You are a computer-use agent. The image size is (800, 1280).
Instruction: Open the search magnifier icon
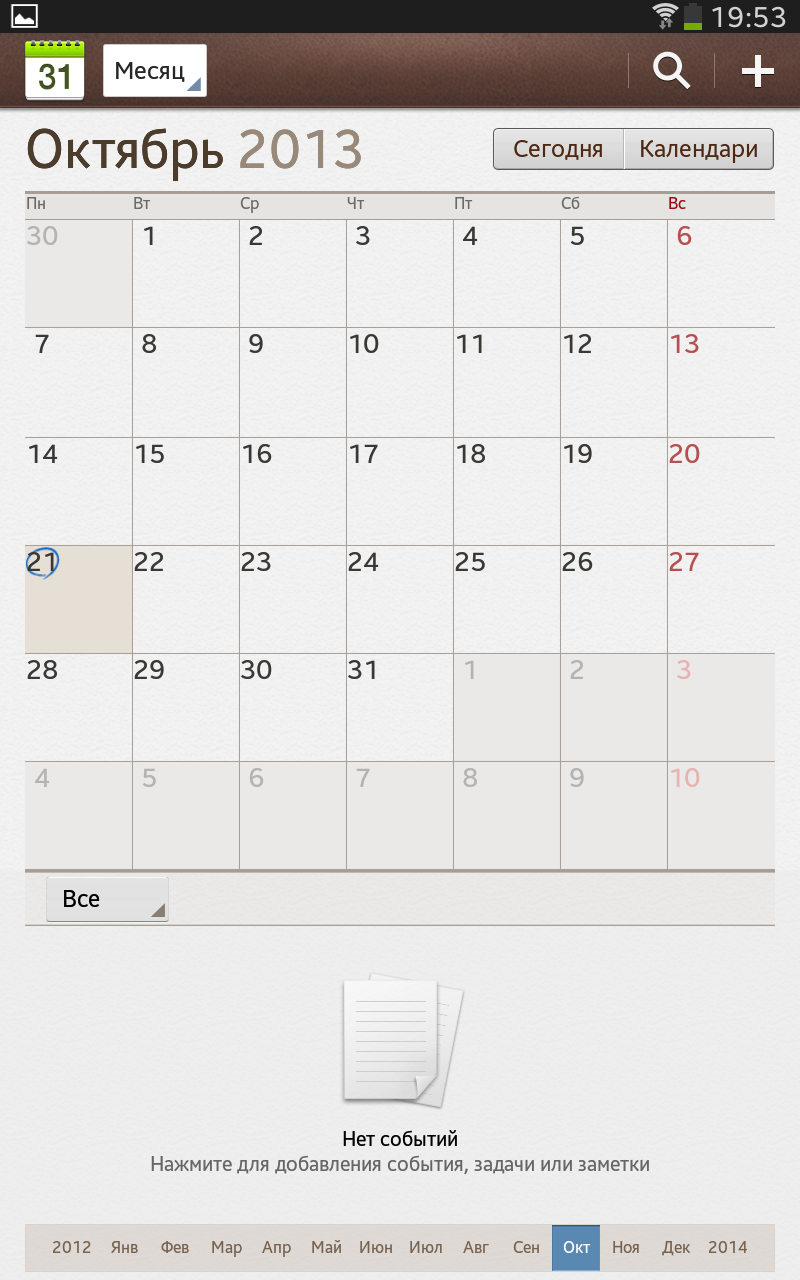click(x=671, y=71)
